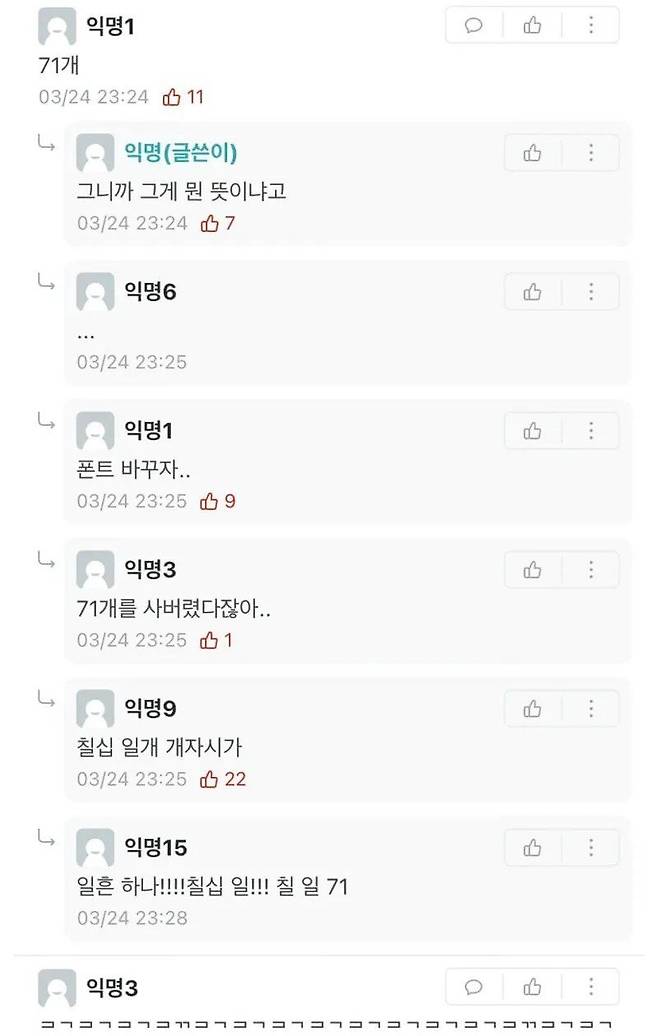Like 익명3's "ㅋㅋㅋ" comment
The width and height of the screenshot is (658, 1036).
pos(532,987)
